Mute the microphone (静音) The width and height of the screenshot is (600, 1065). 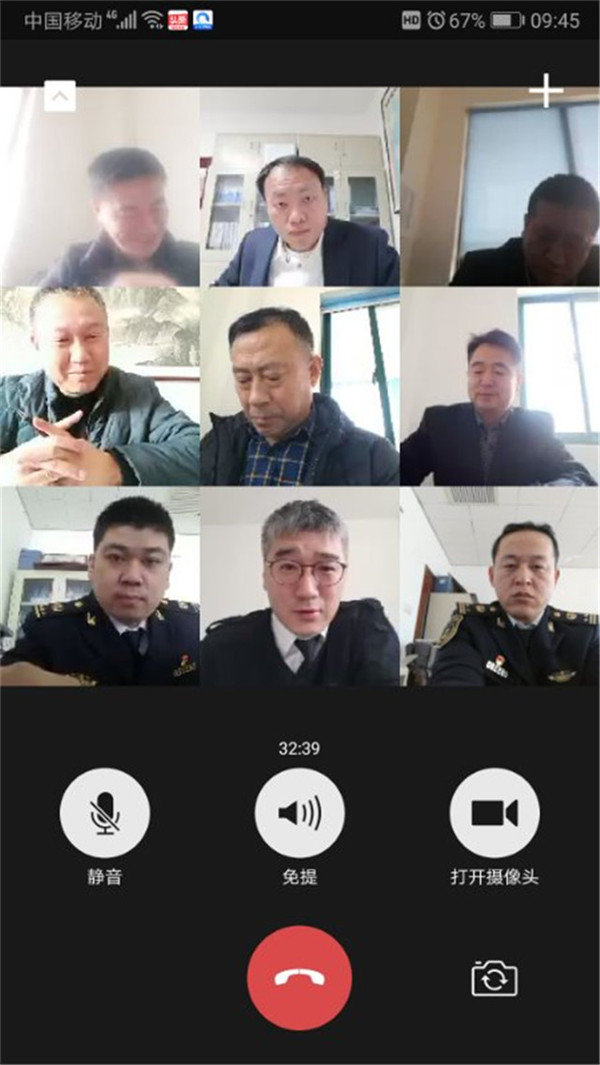105,813
